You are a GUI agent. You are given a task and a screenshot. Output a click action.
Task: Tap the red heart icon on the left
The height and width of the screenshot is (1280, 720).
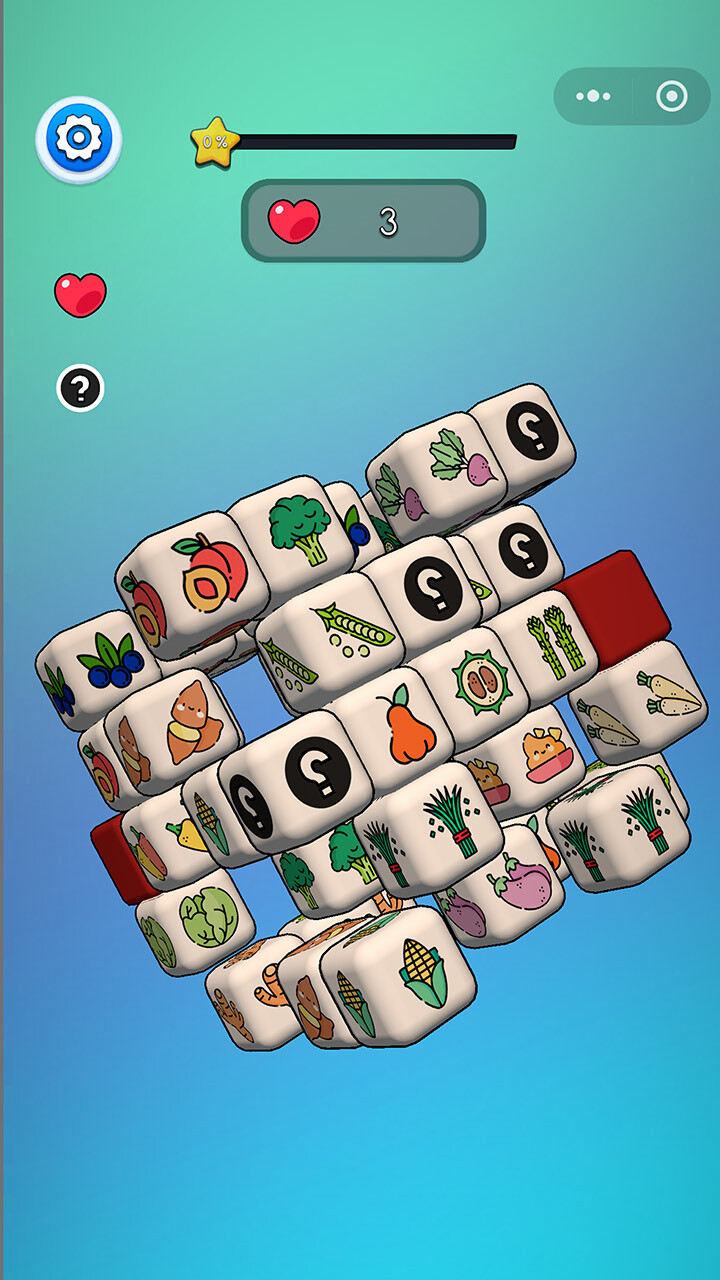(x=80, y=295)
